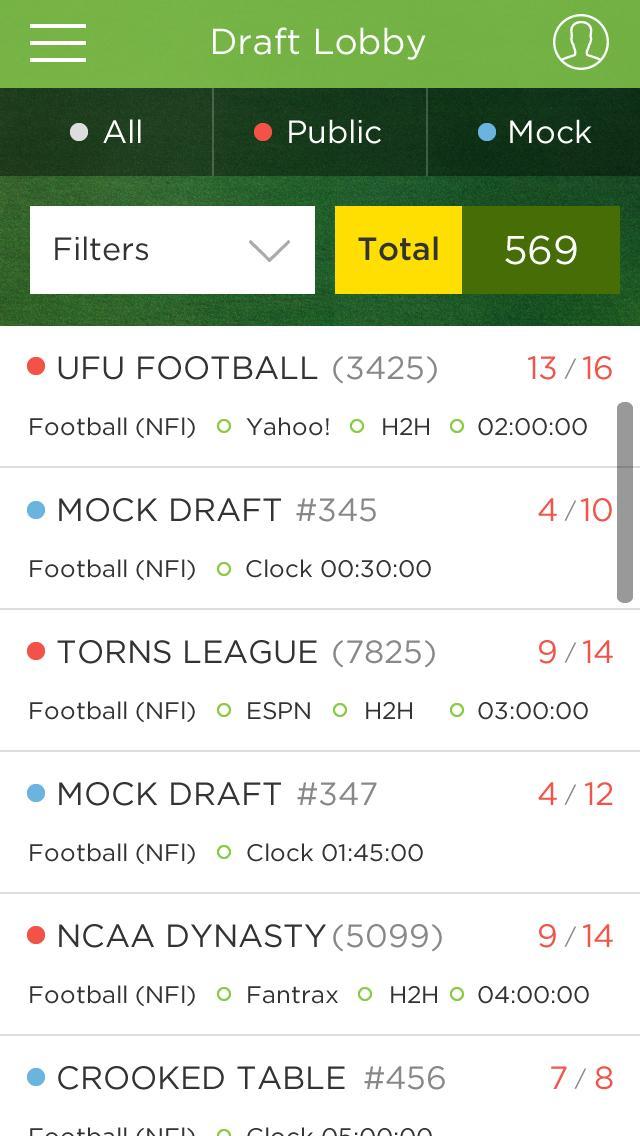Switch to the All tab
640x1136 pixels.
107,132
